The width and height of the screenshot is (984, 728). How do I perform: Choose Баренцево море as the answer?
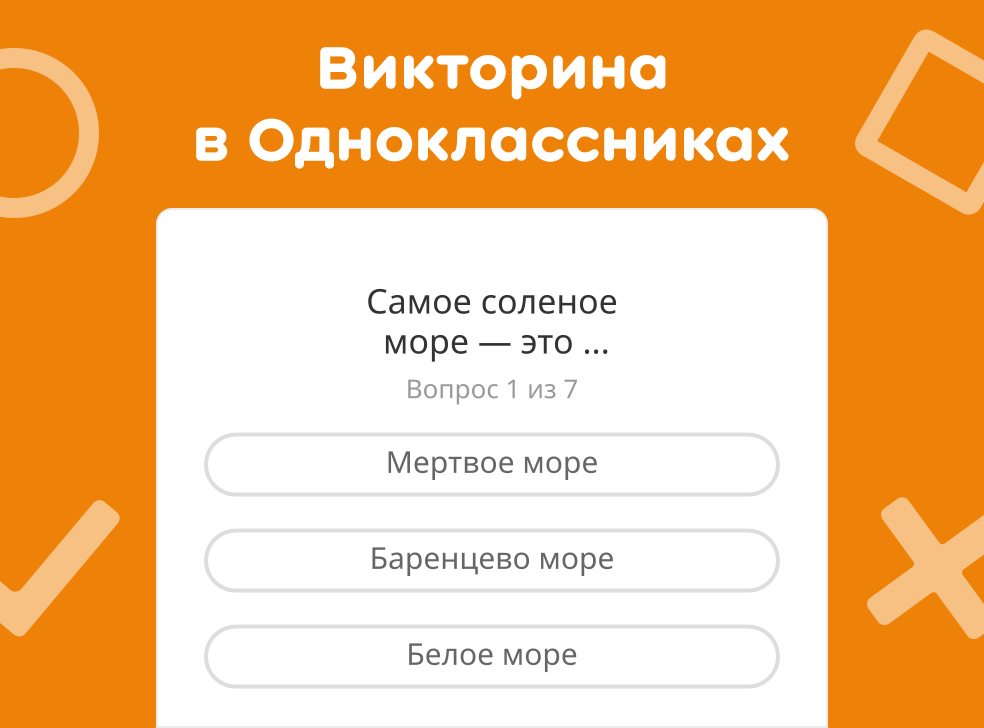491,559
